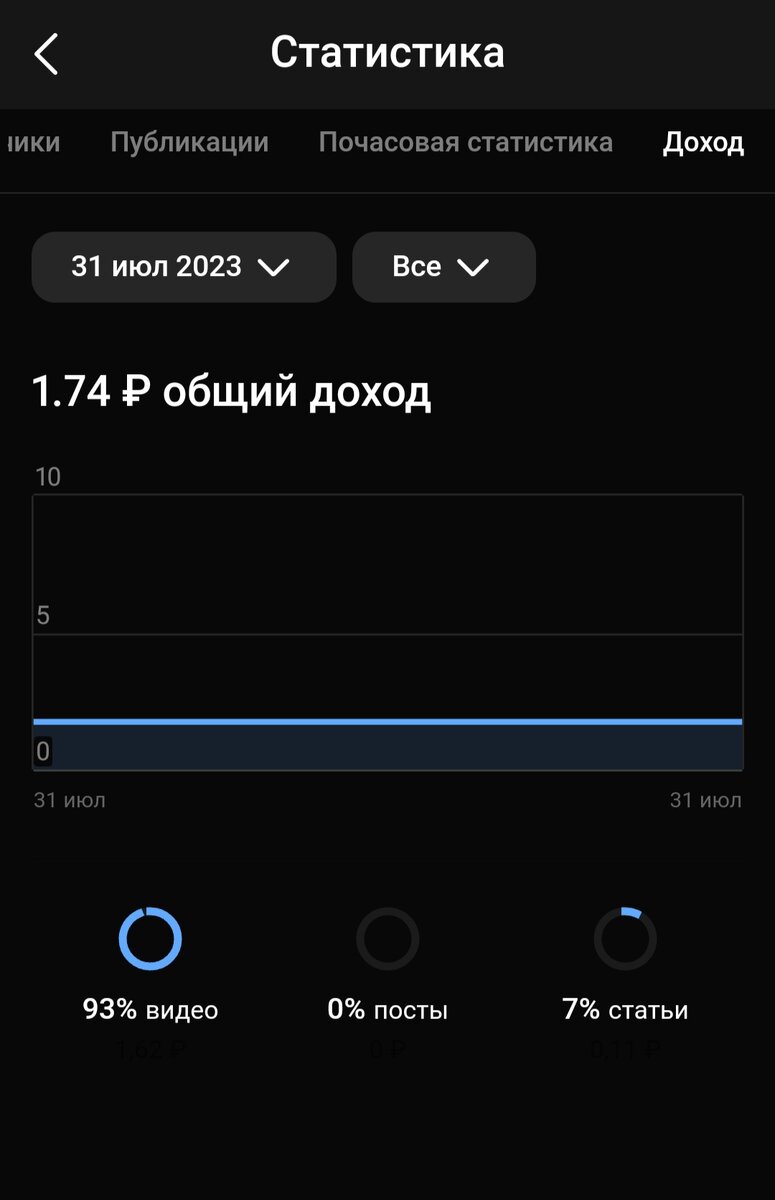Open the 'Почасовая статистика' tab

(x=465, y=142)
